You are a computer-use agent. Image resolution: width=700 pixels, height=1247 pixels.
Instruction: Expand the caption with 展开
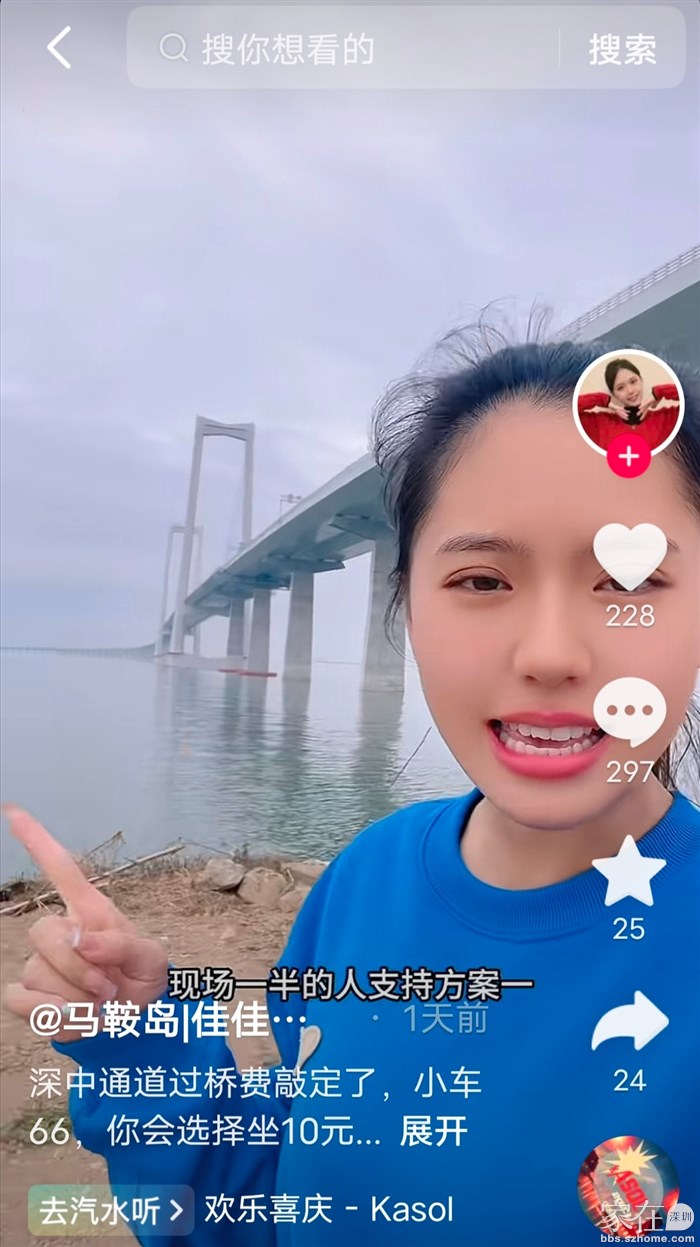coord(434,1131)
